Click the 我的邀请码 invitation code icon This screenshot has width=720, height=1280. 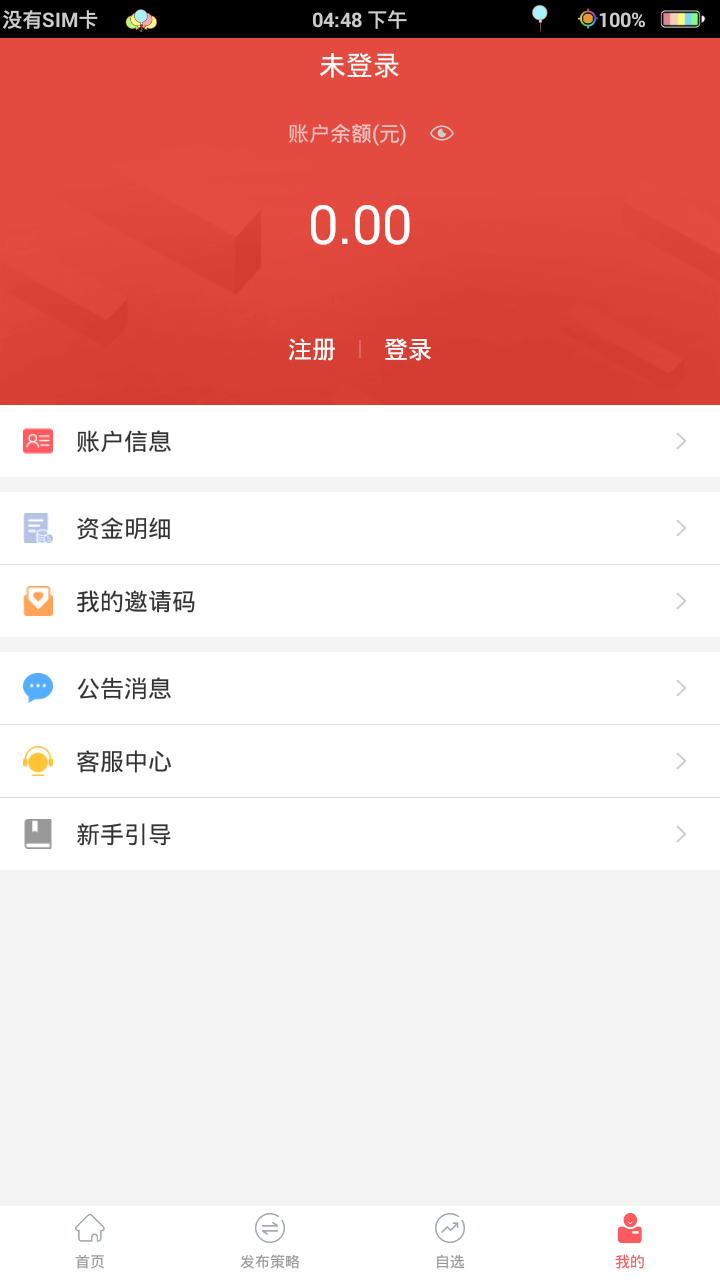(38, 600)
